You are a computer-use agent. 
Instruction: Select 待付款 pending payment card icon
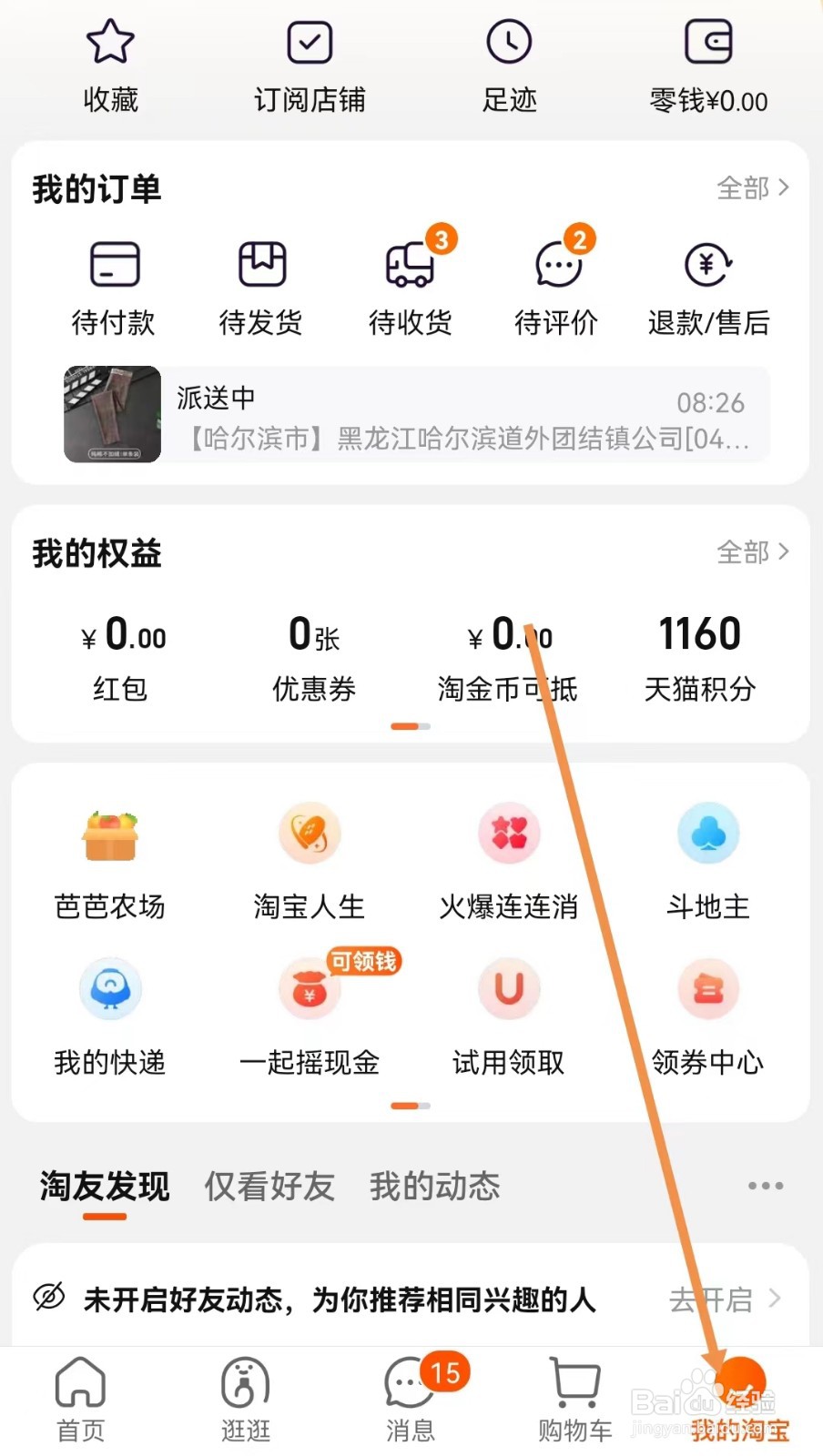pos(113,266)
